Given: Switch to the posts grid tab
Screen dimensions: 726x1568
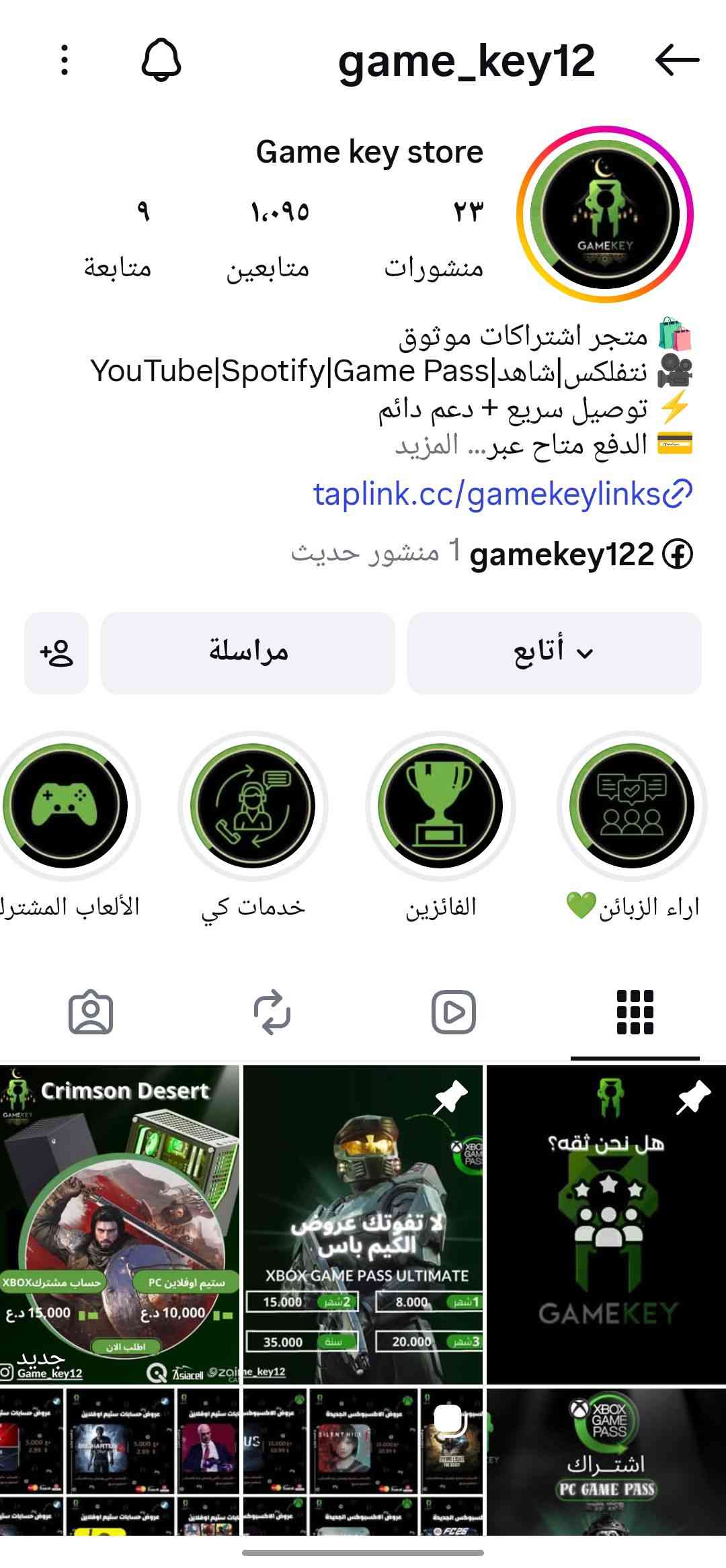Looking at the screenshot, I should click(635, 1012).
